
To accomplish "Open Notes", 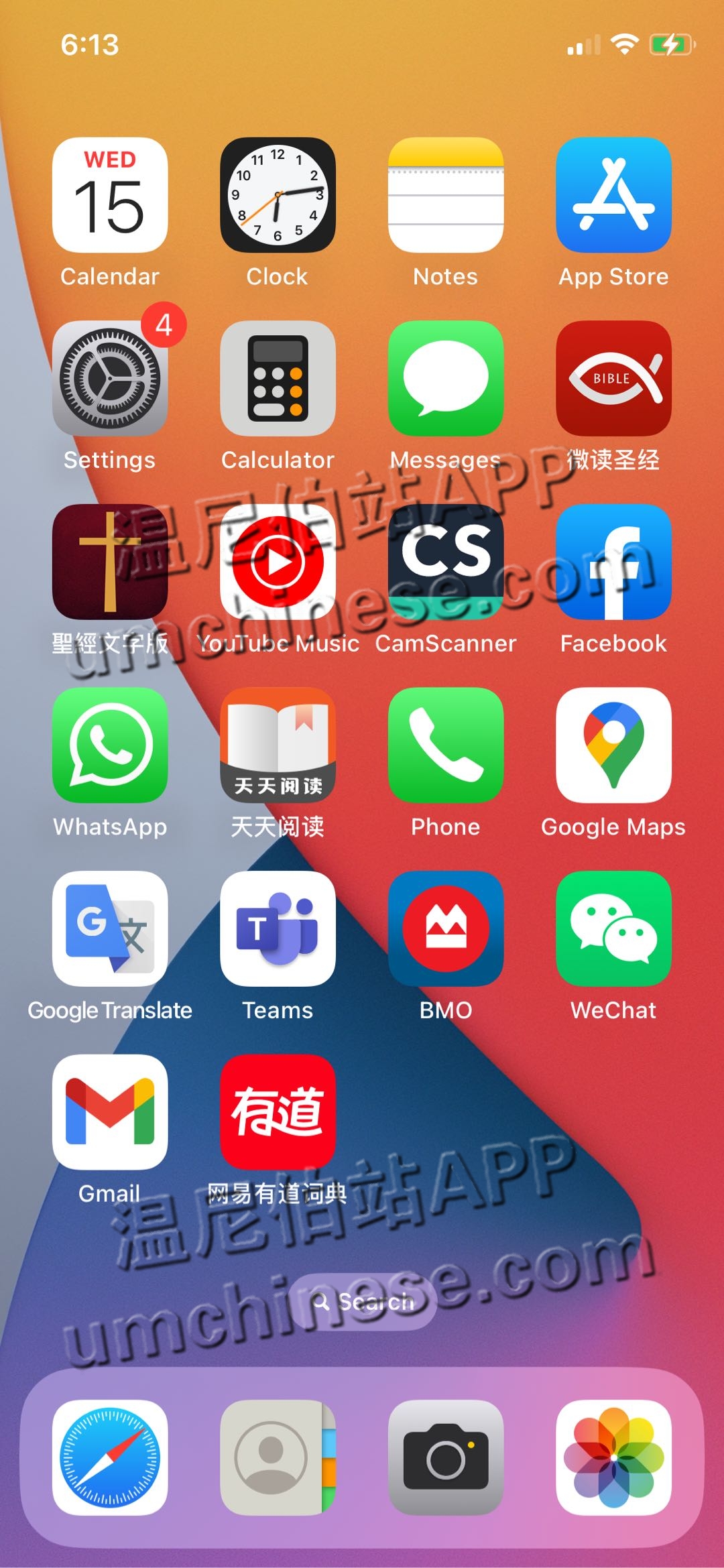I will 446,195.
